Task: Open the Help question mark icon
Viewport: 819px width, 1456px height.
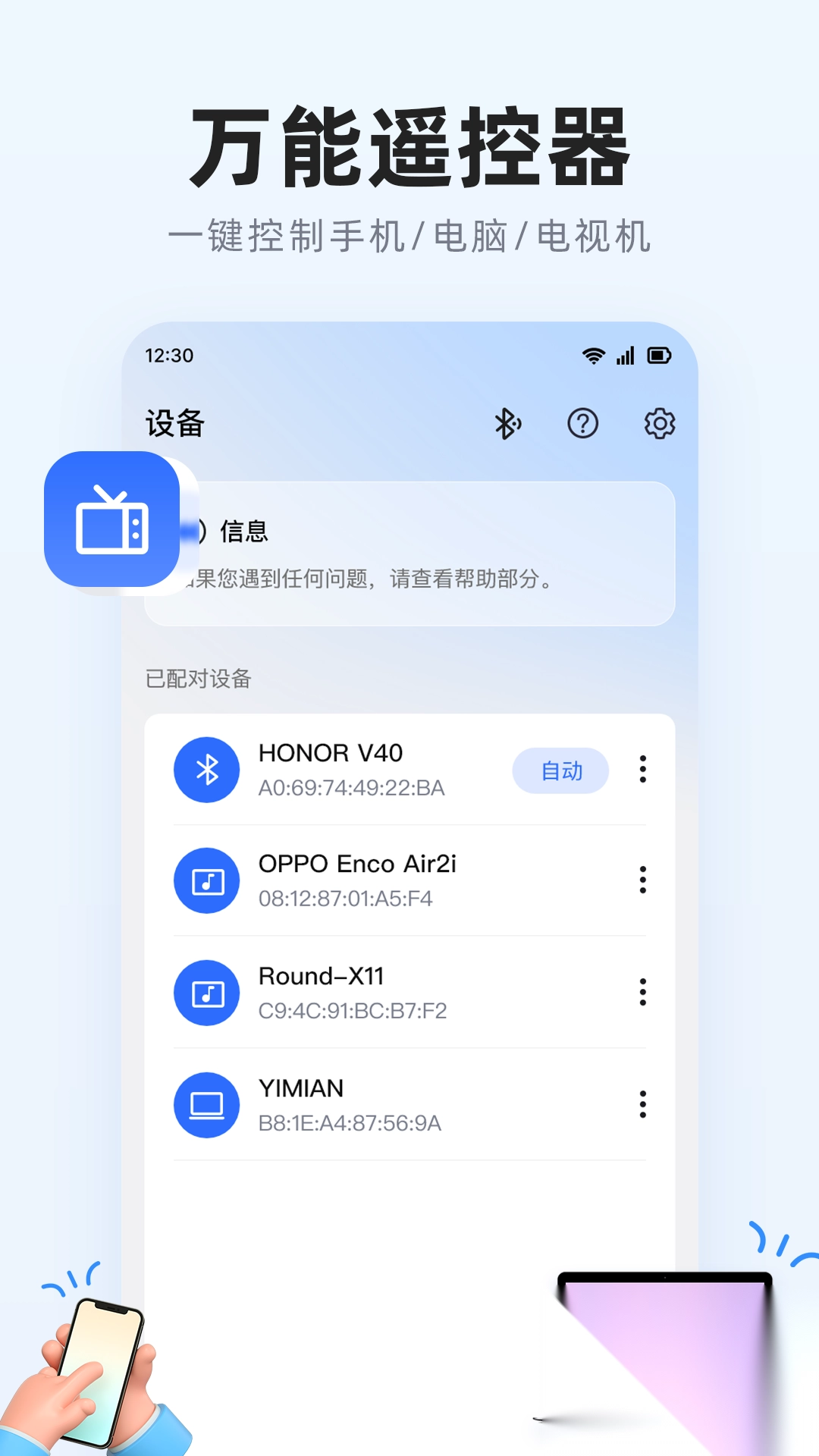Action: [x=582, y=424]
